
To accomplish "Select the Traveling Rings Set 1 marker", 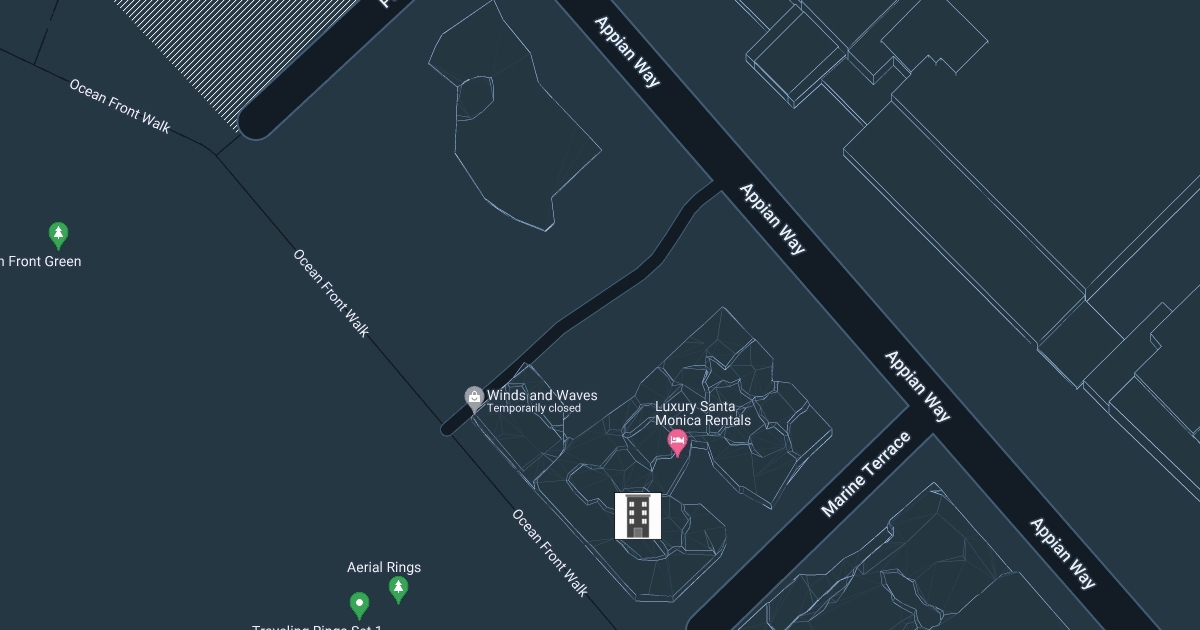I will click(x=359, y=604).
